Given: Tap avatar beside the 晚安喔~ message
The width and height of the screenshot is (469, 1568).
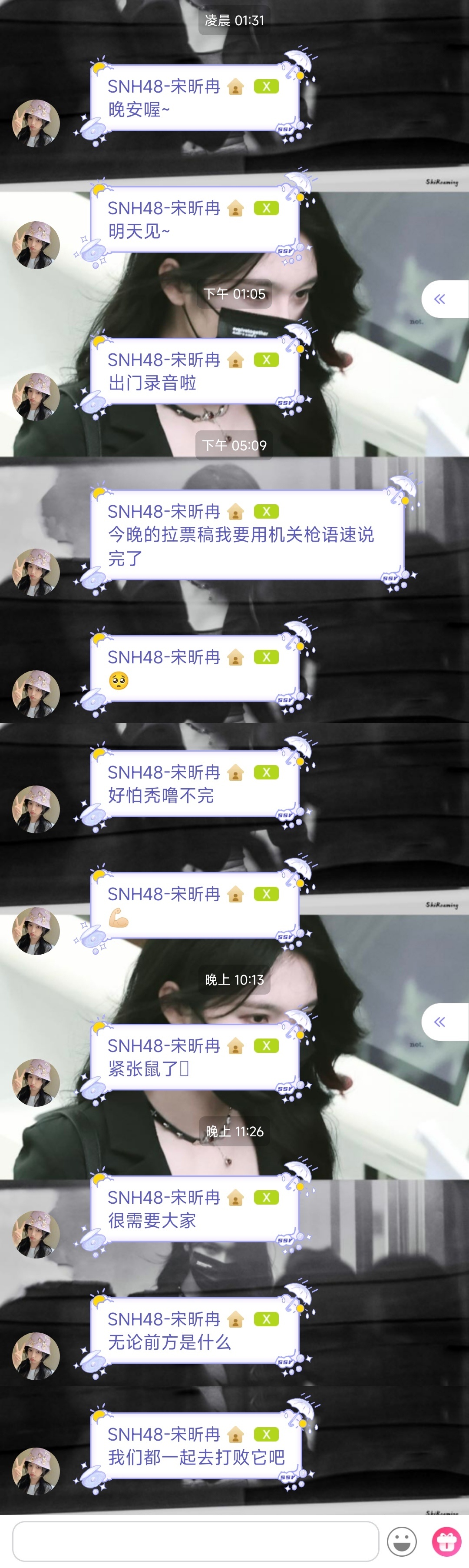Looking at the screenshot, I should click(x=36, y=123).
